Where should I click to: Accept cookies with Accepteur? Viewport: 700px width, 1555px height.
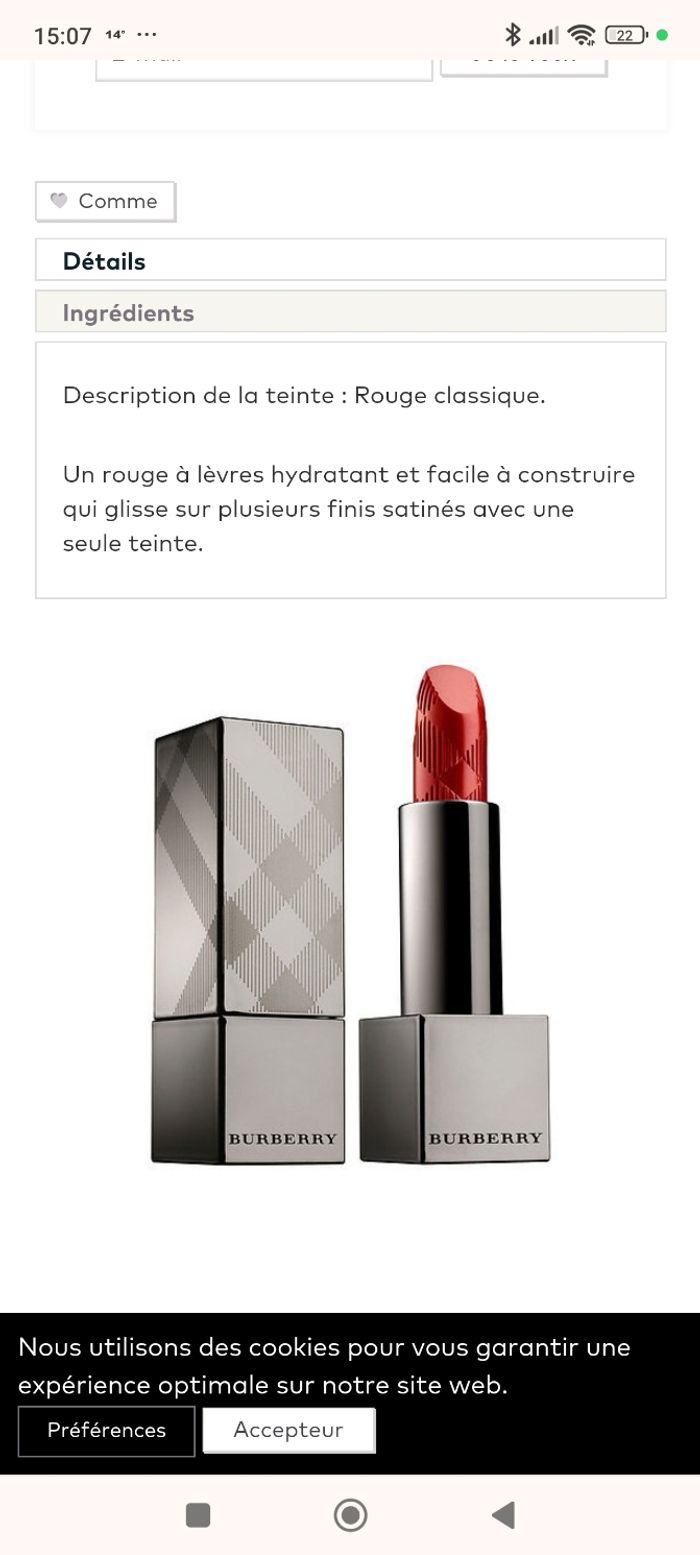coord(288,1430)
